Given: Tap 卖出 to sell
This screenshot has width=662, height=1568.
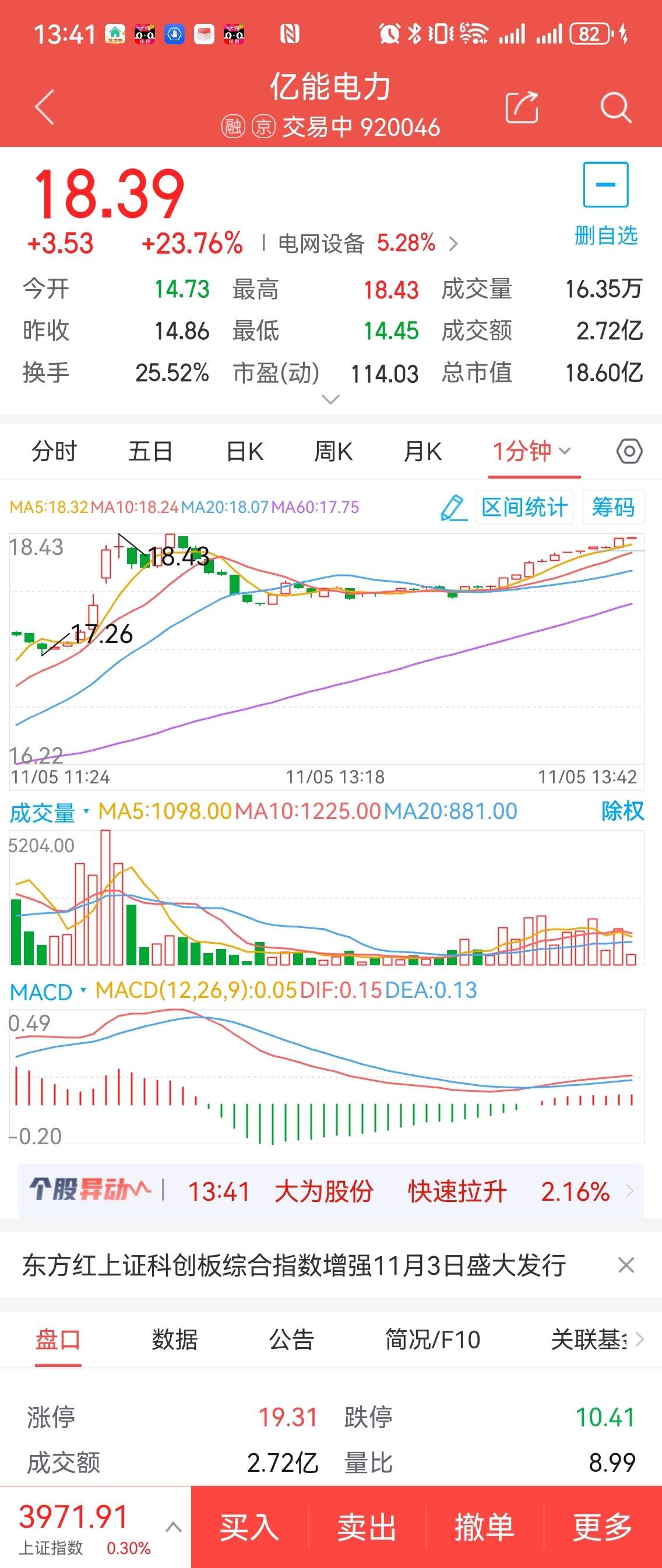Looking at the screenshot, I should (x=367, y=1527).
